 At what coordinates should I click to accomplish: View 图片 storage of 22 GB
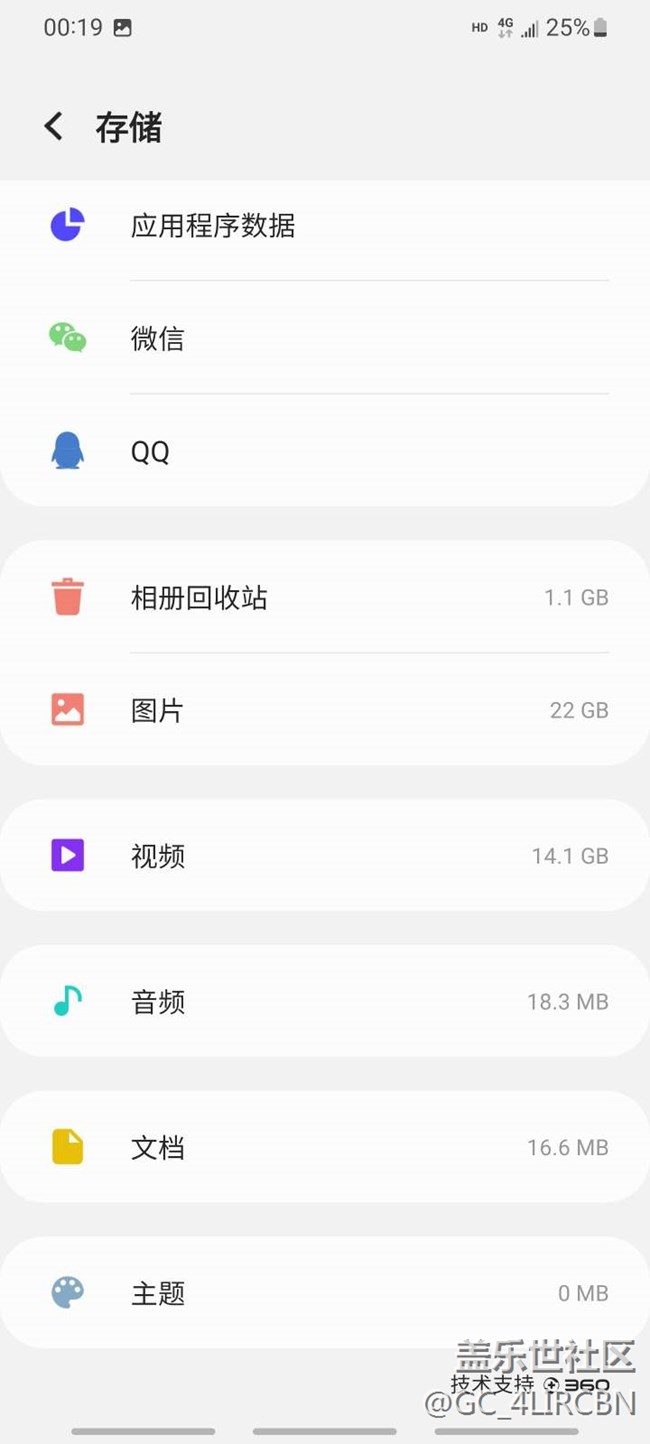325,711
